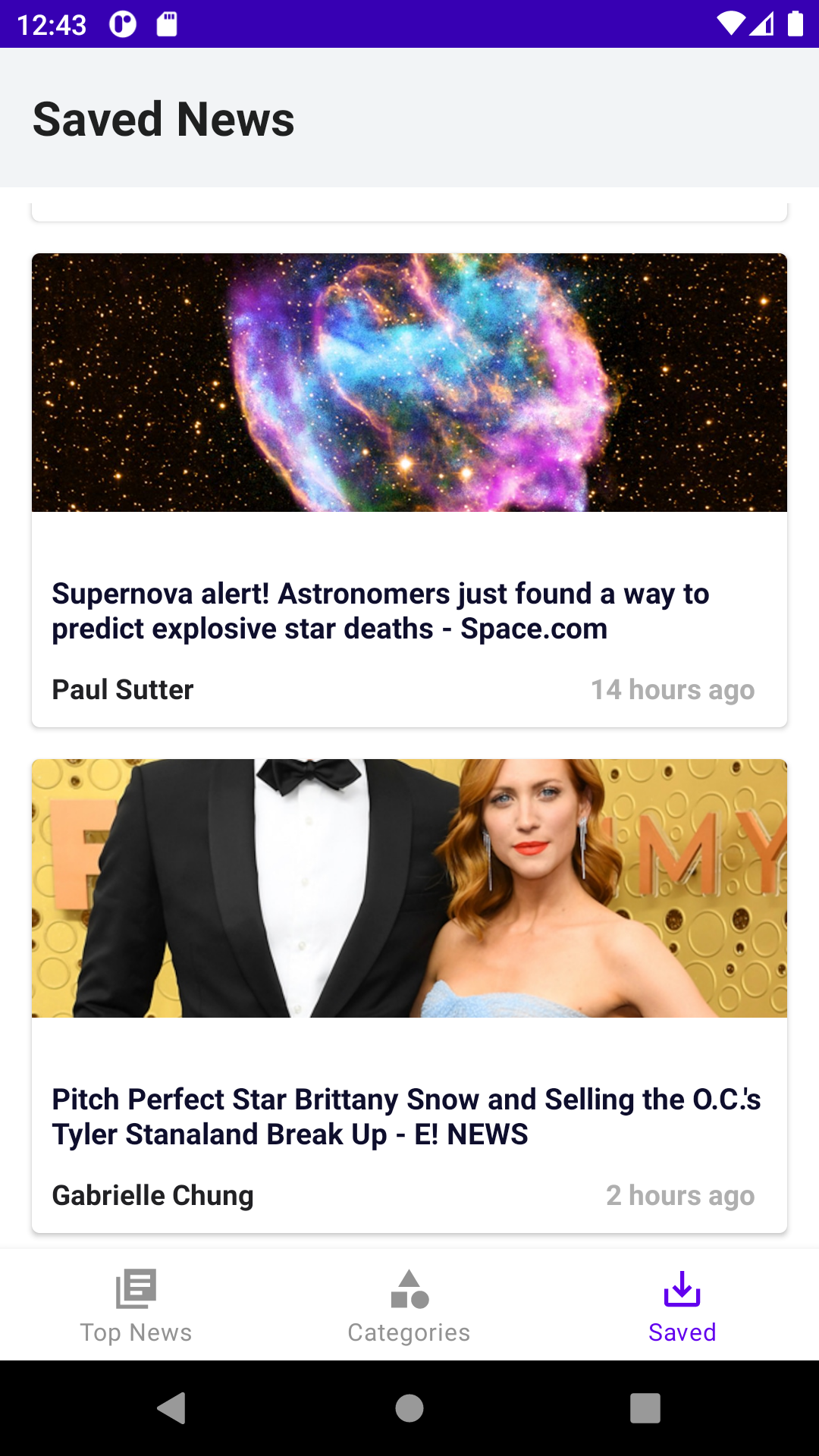The height and width of the screenshot is (1456, 819).
Task: Select the Saved tab
Action: pyautogui.click(x=682, y=1306)
